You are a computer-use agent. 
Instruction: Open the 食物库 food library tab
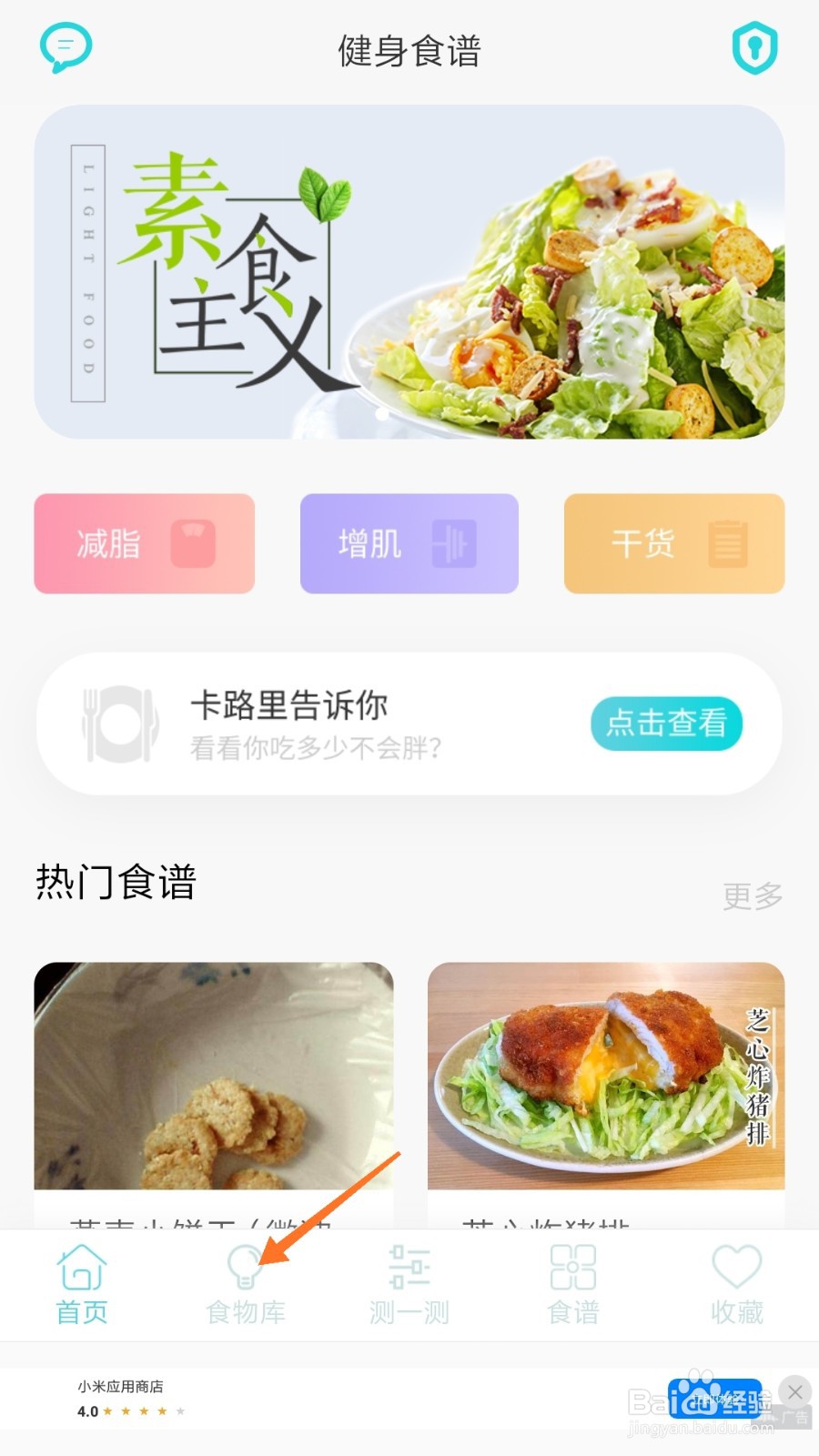[245, 1283]
